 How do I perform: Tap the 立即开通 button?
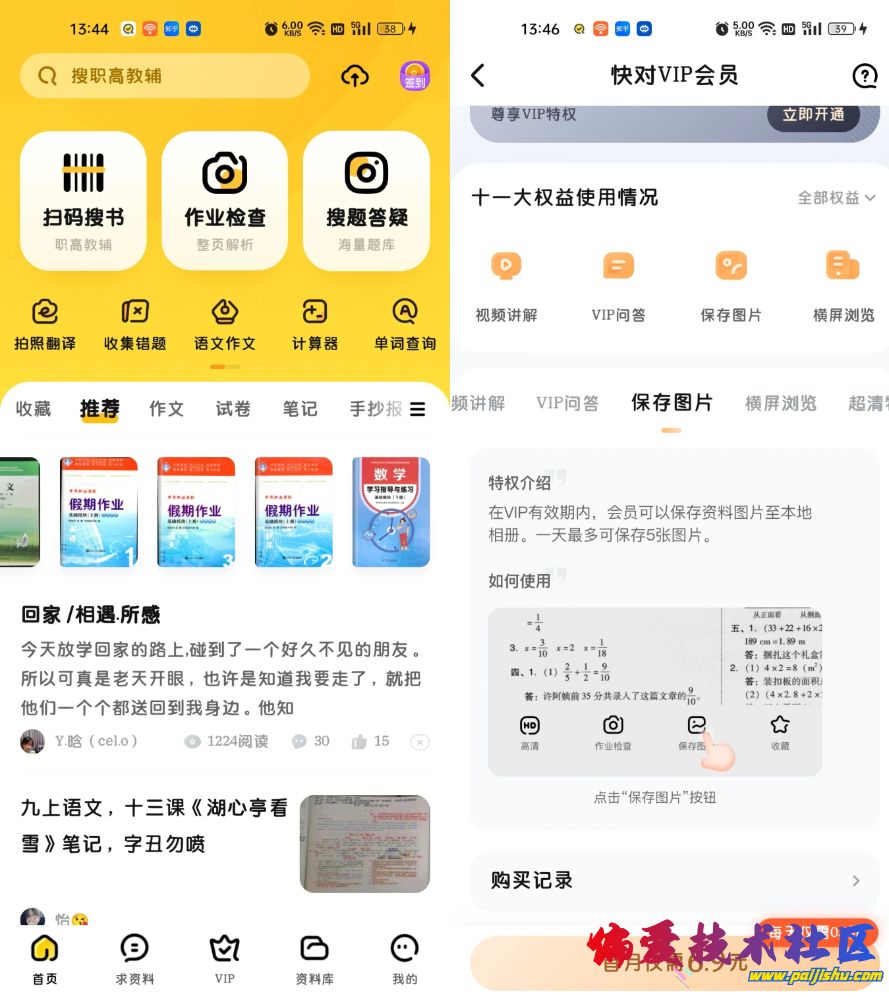(813, 115)
